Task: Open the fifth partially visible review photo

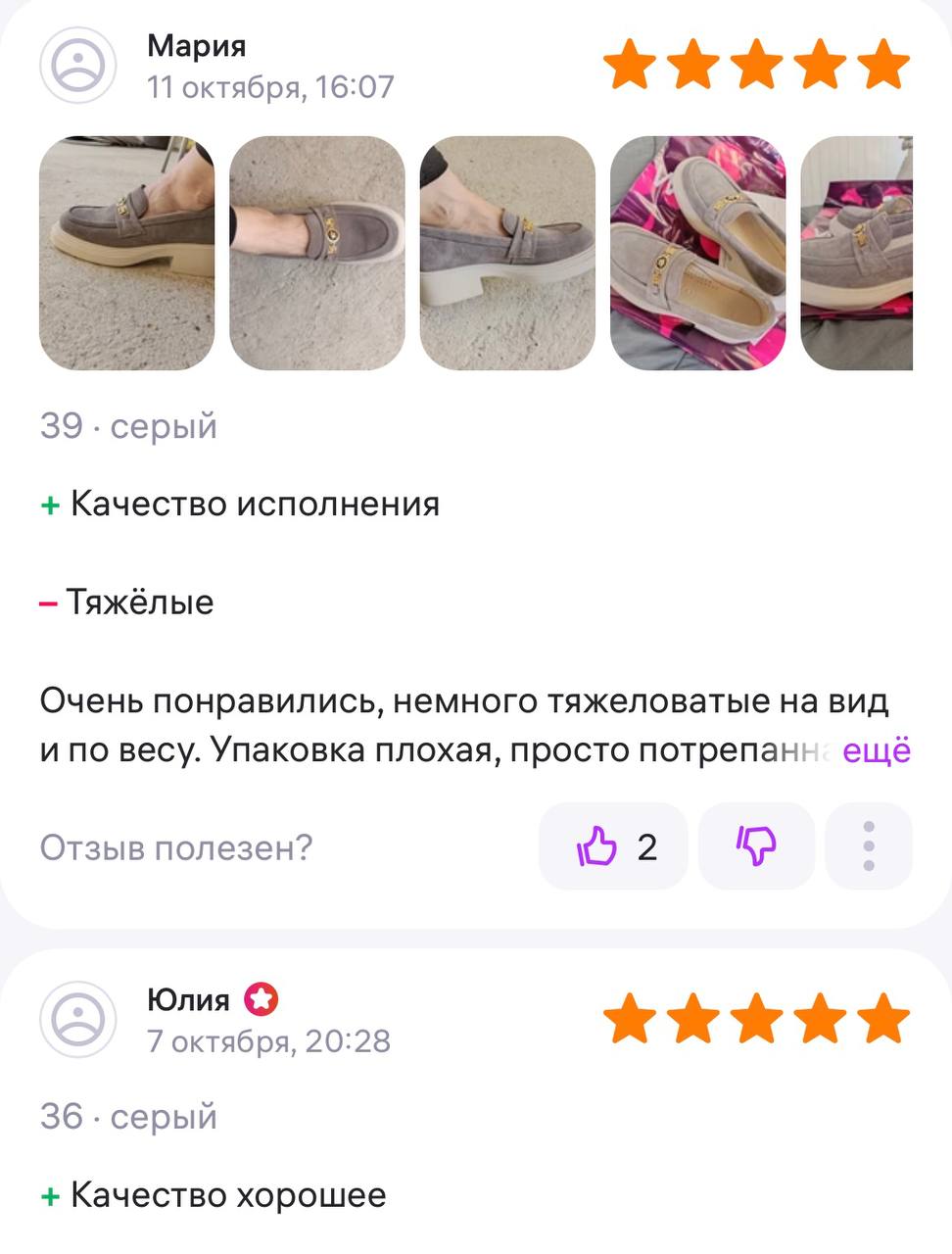Action: point(857,253)
